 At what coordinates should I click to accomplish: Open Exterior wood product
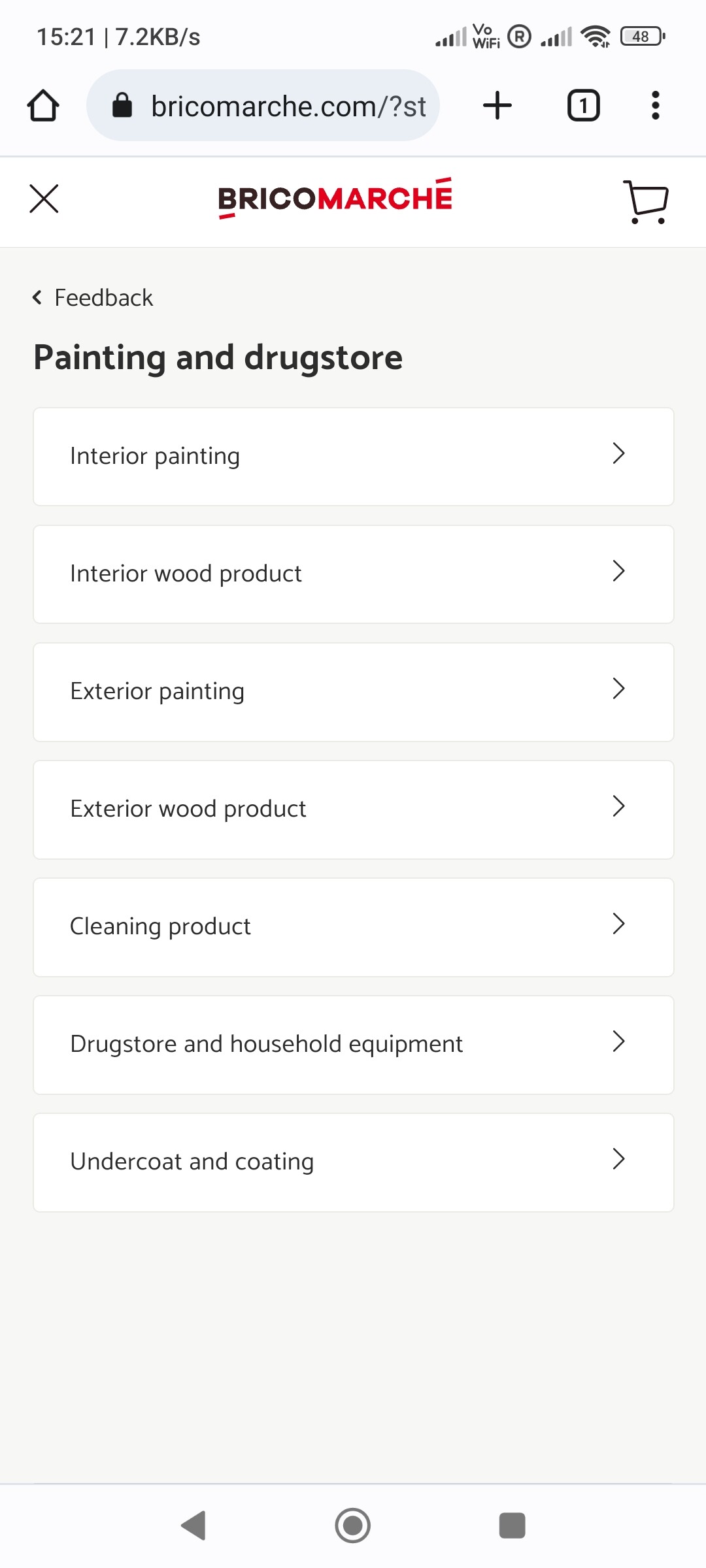pos(354,809)
